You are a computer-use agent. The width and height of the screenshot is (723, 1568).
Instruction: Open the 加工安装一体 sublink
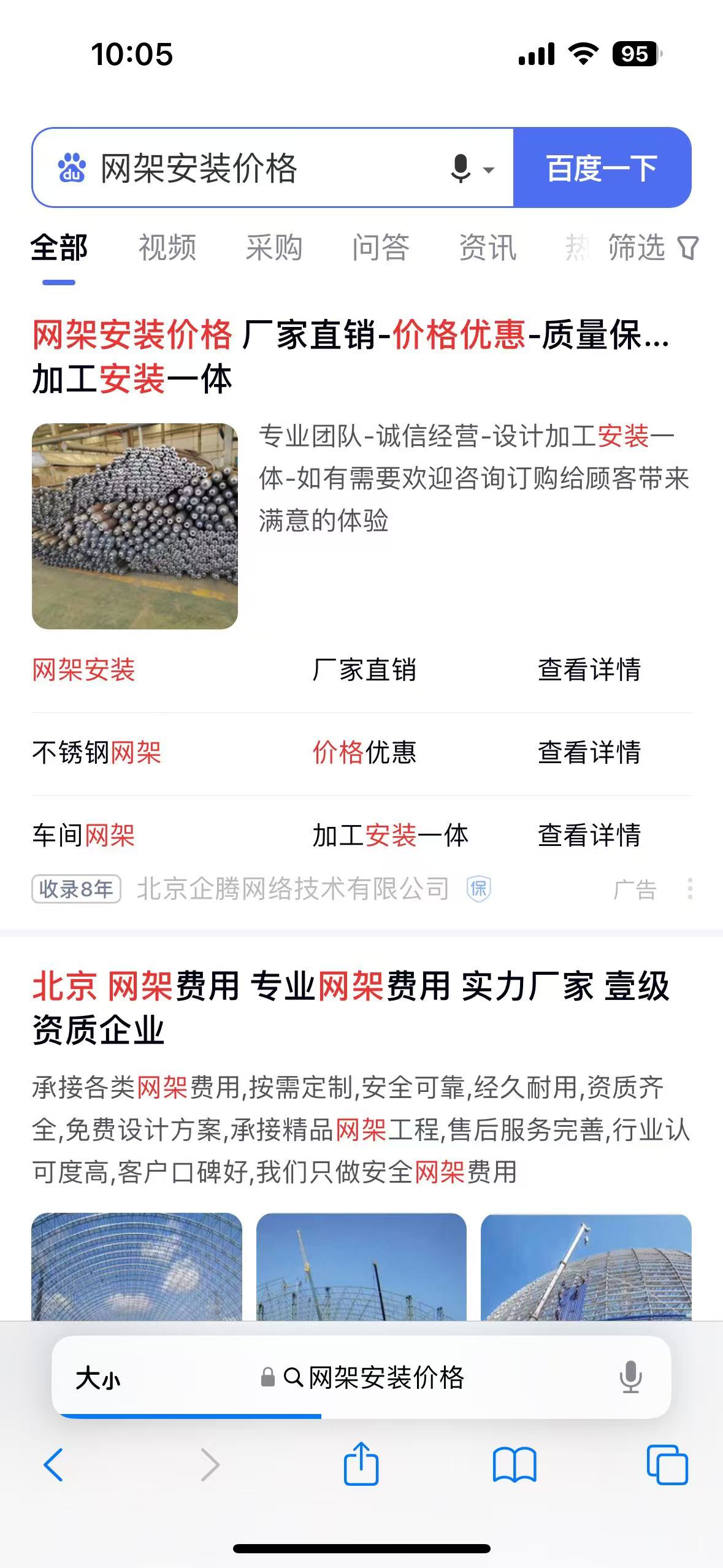tap(390, 835)
